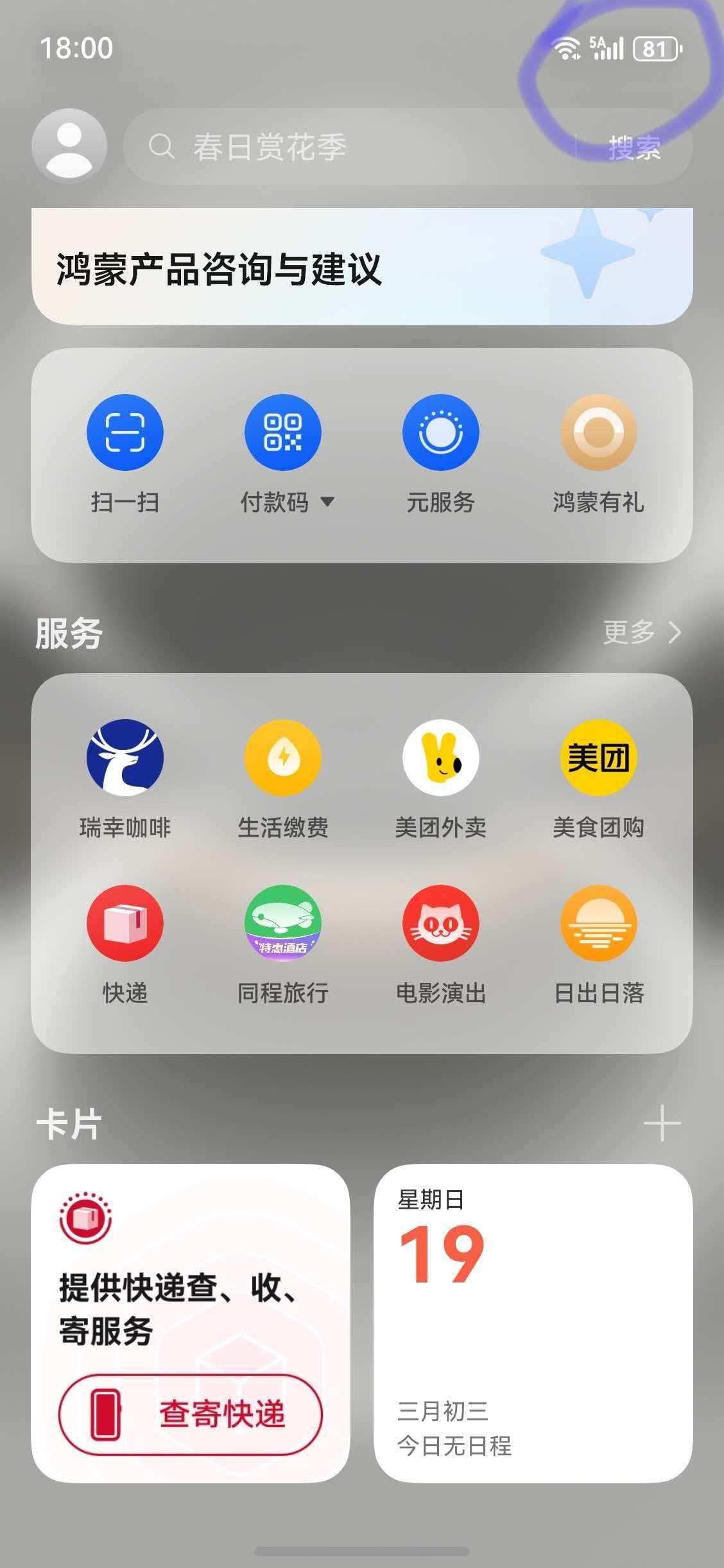This screenshot has width=724, height=1568.
Task: Tap the 鸿蒙产品咨询与建议 banner
Action: tap(362, 265)
